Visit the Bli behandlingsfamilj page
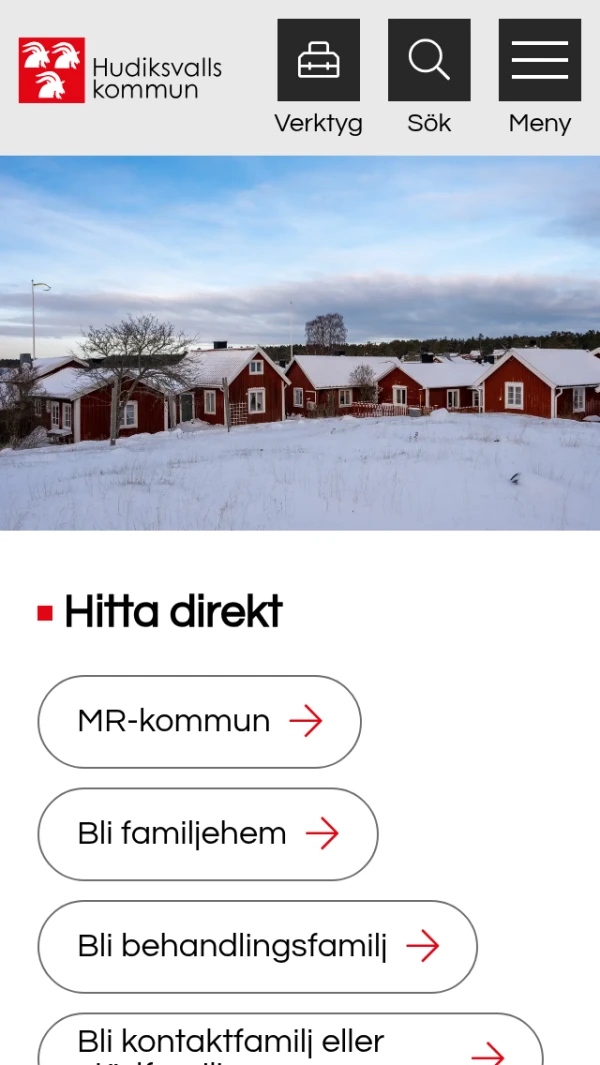Screen dimensions: 600x1065 (257, 946)
